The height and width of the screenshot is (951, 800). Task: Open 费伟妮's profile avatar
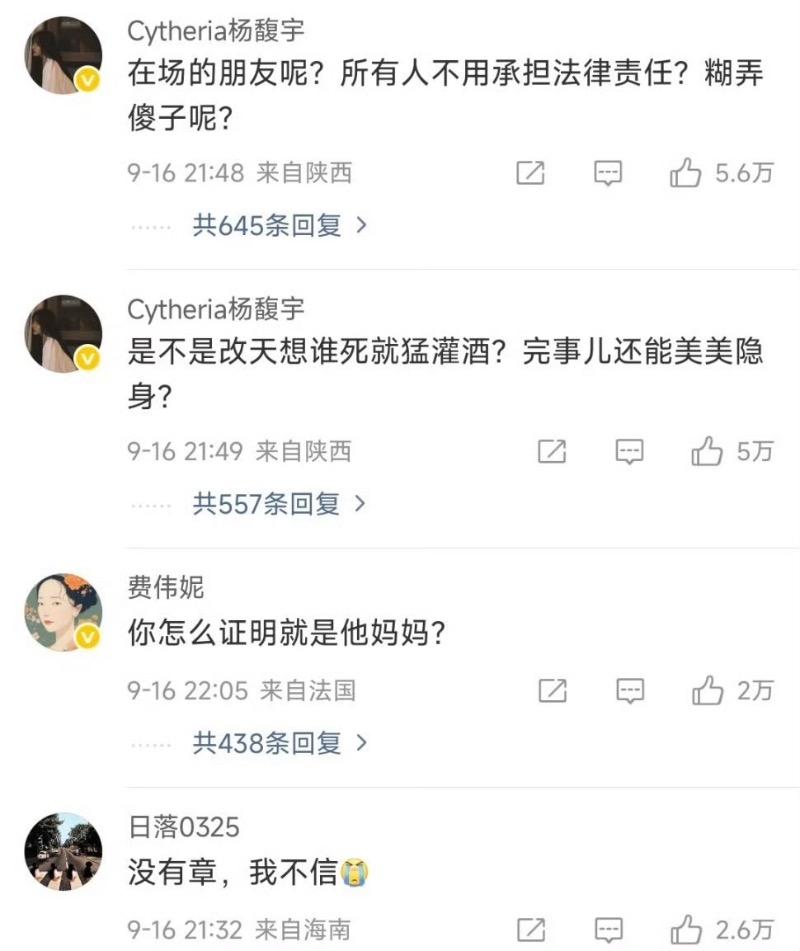64,611
